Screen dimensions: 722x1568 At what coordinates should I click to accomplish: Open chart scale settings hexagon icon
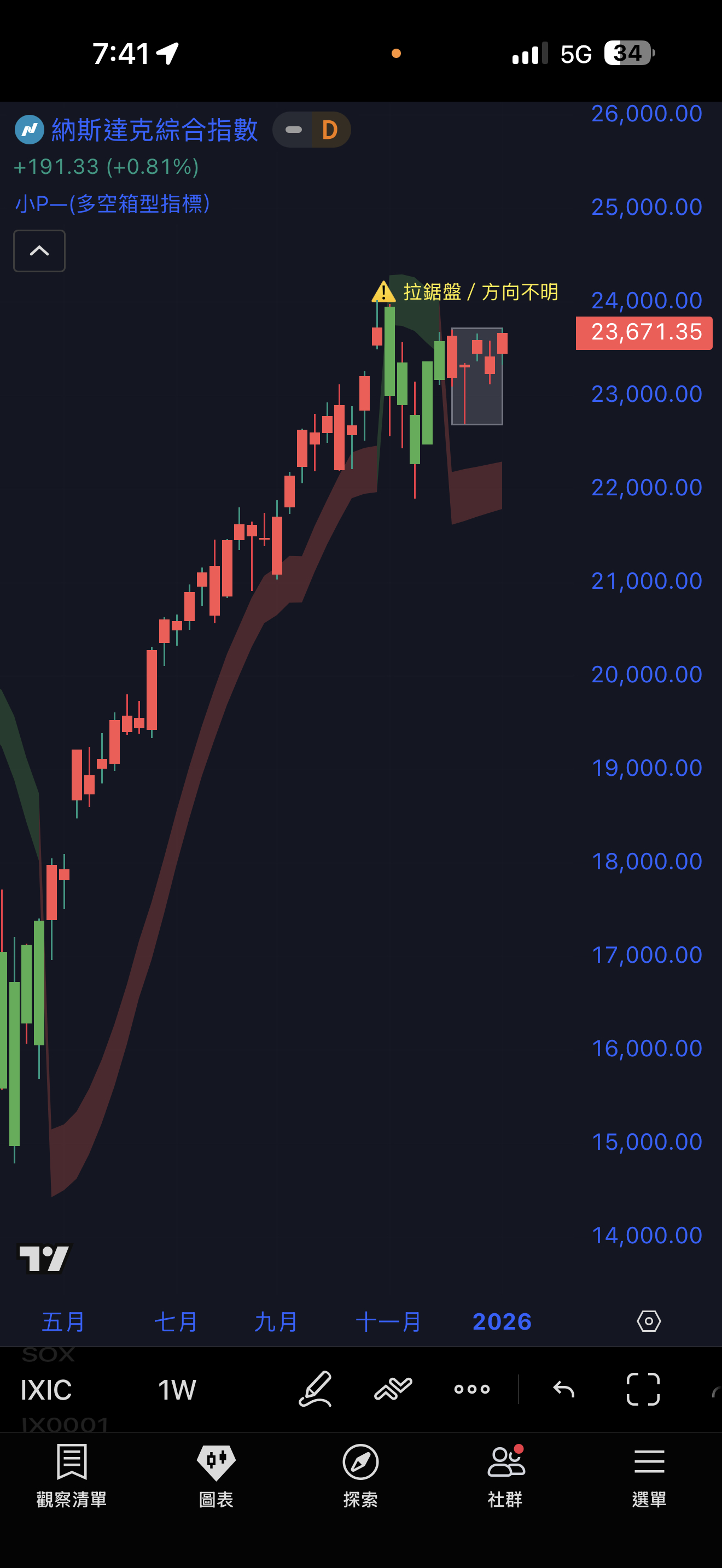coord(648,1321)
